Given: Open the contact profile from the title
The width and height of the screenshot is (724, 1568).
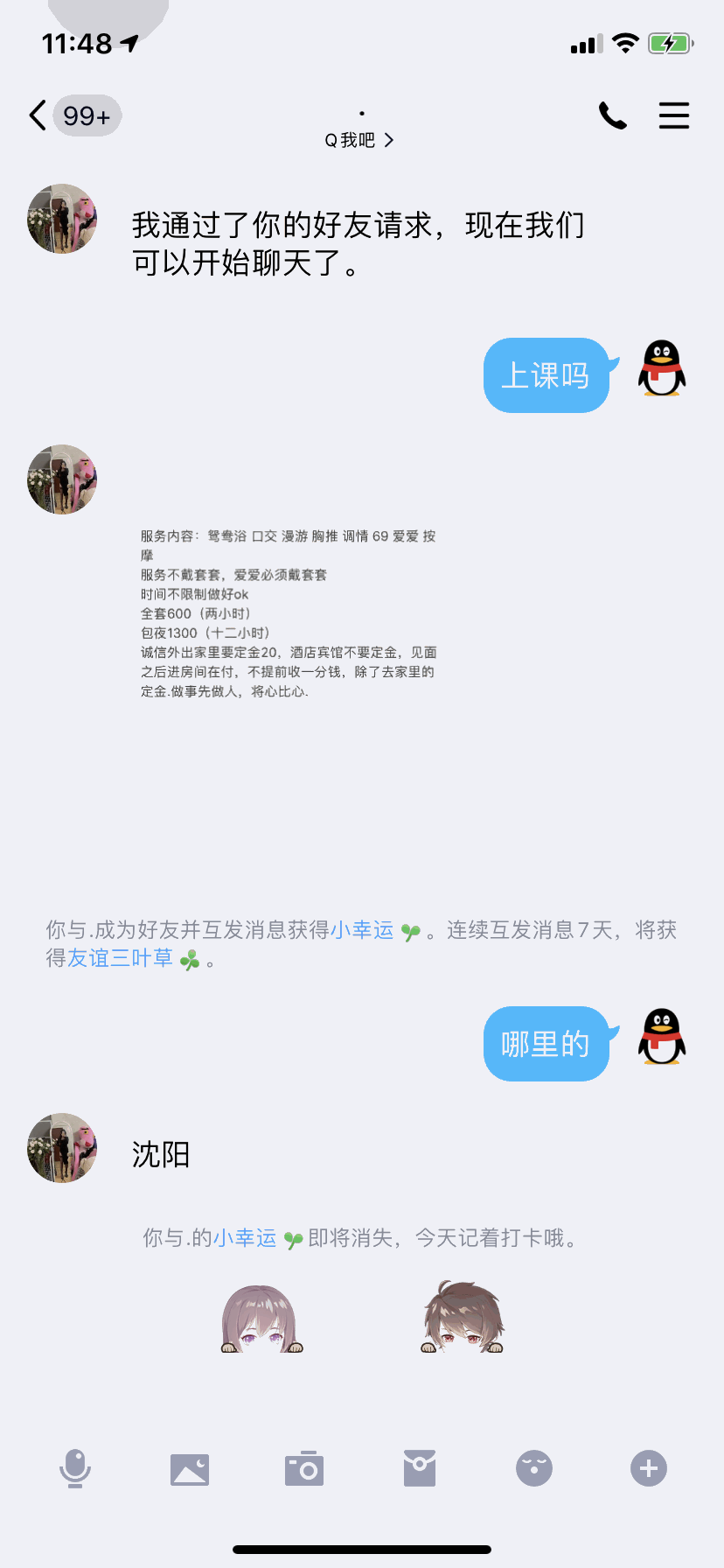Looking at the screenshot, I should click(x=360, y=139).
